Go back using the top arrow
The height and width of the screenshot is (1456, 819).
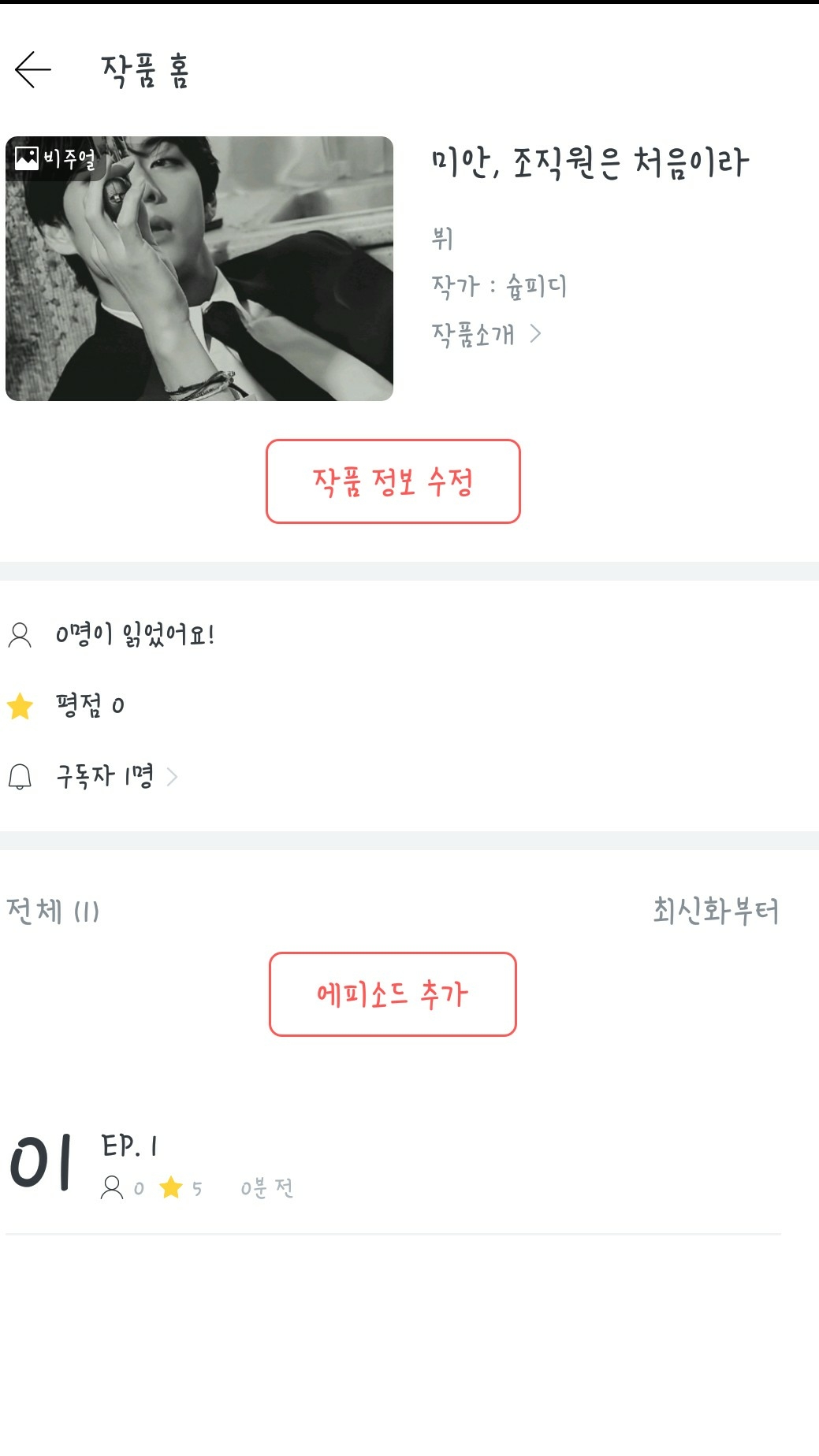click(33, 70)
